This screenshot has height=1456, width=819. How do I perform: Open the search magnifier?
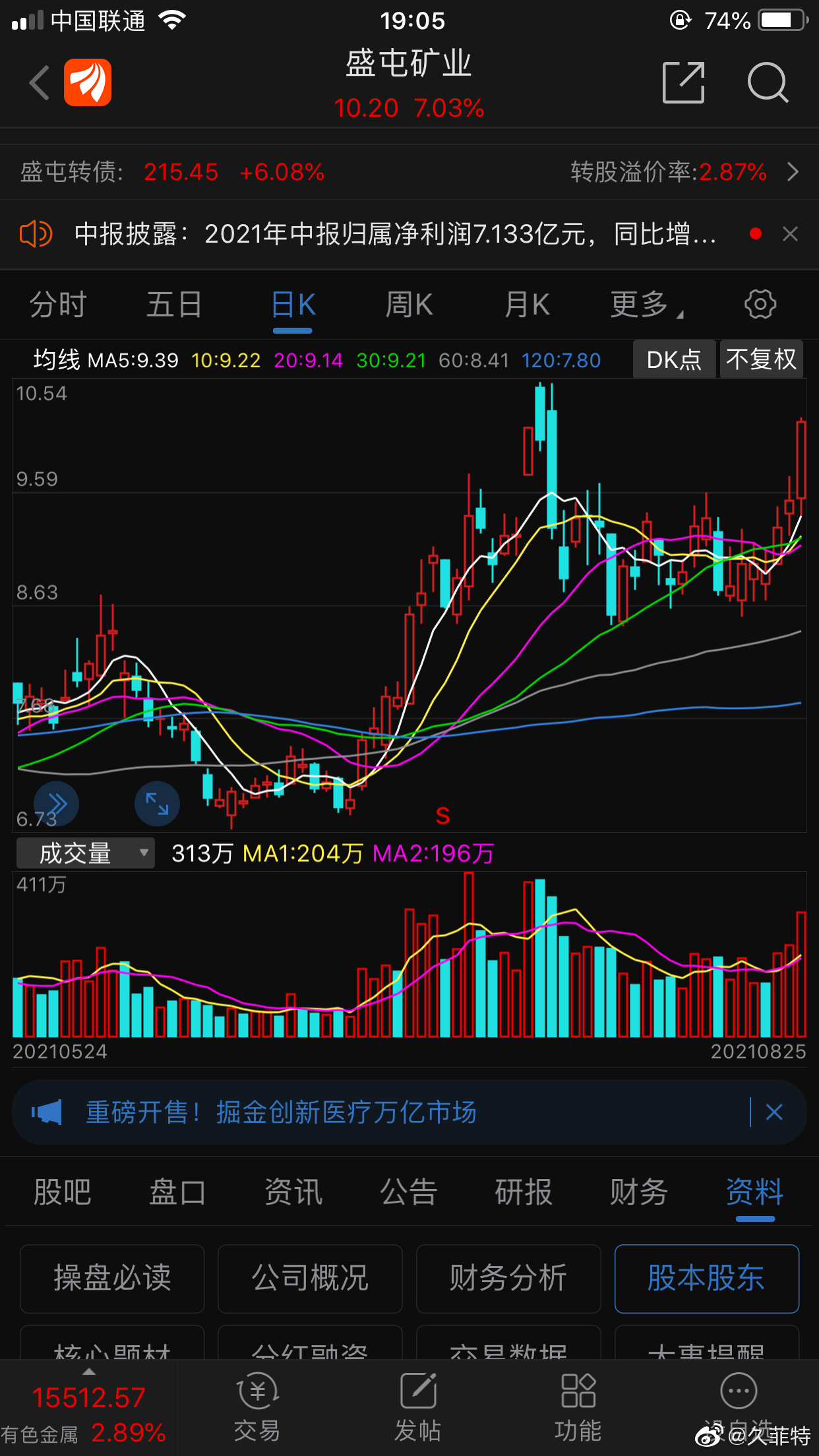(x=768, y=83)
